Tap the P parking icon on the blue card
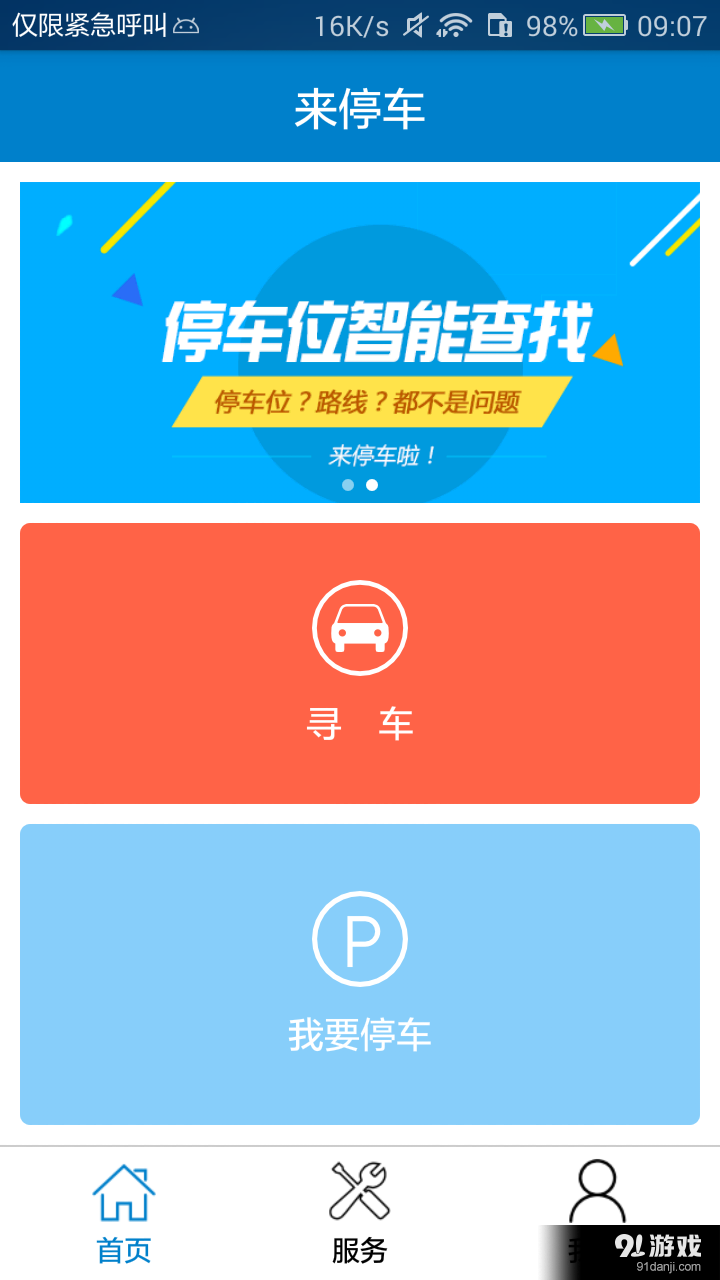This screenshot has height=1280, width=720. pyautogui.click(x=360, y=938)
